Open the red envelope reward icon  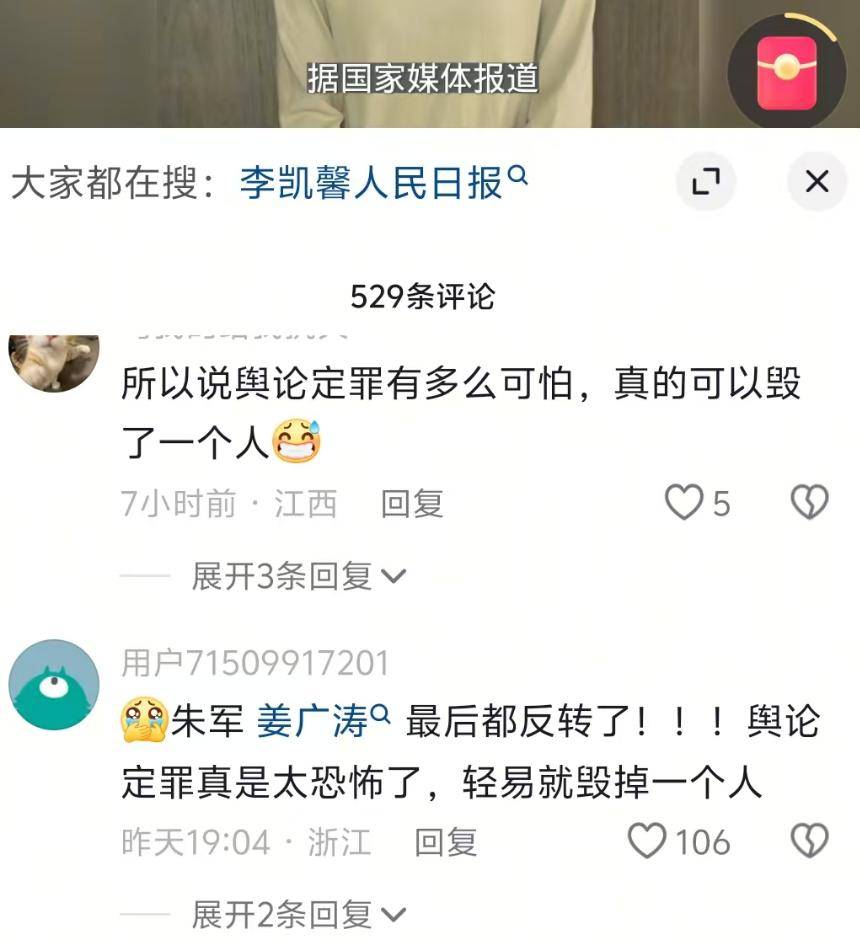[786, 69]
